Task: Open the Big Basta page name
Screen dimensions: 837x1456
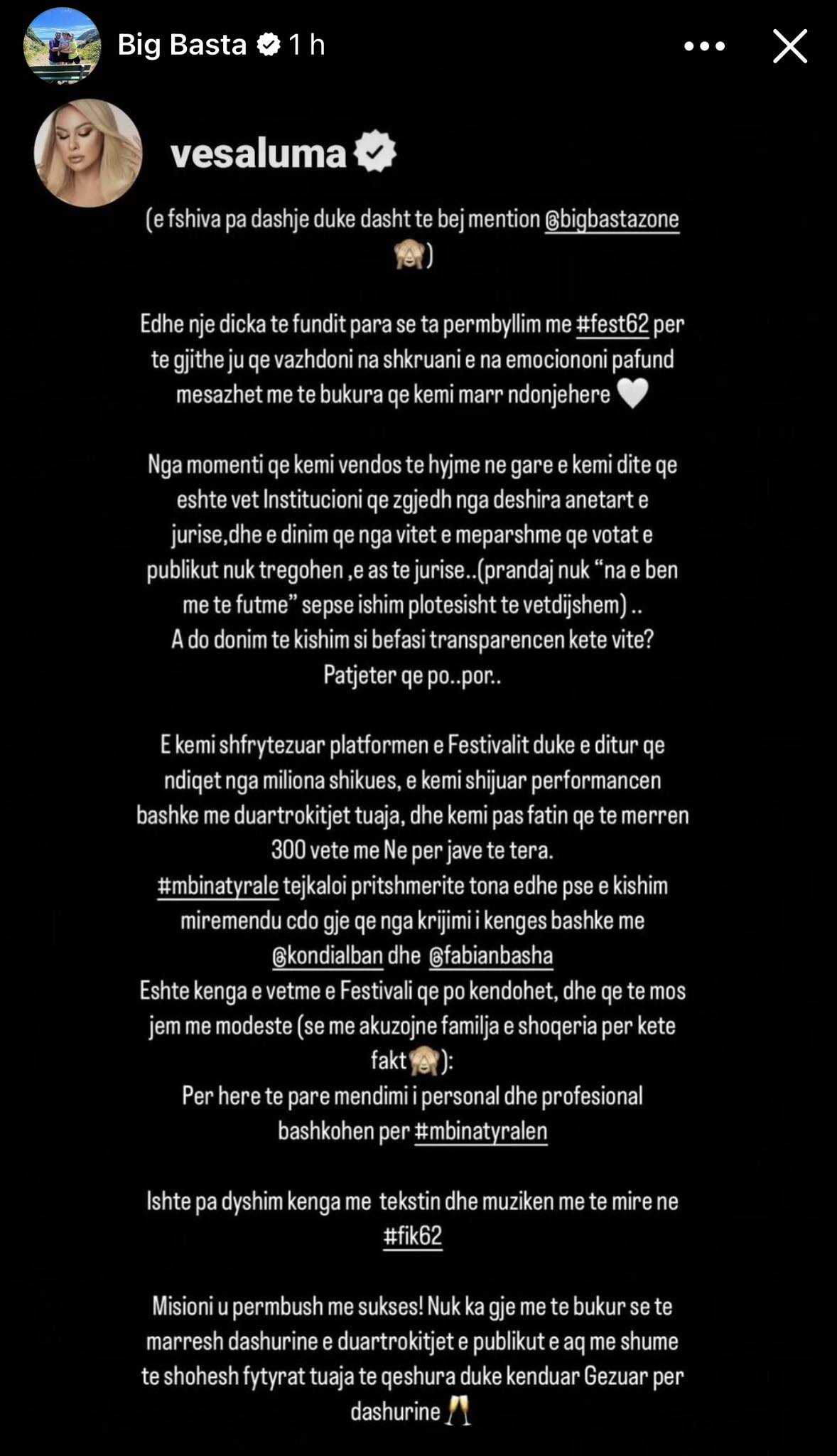Action: pyautogui.click(x=182, y=45)
